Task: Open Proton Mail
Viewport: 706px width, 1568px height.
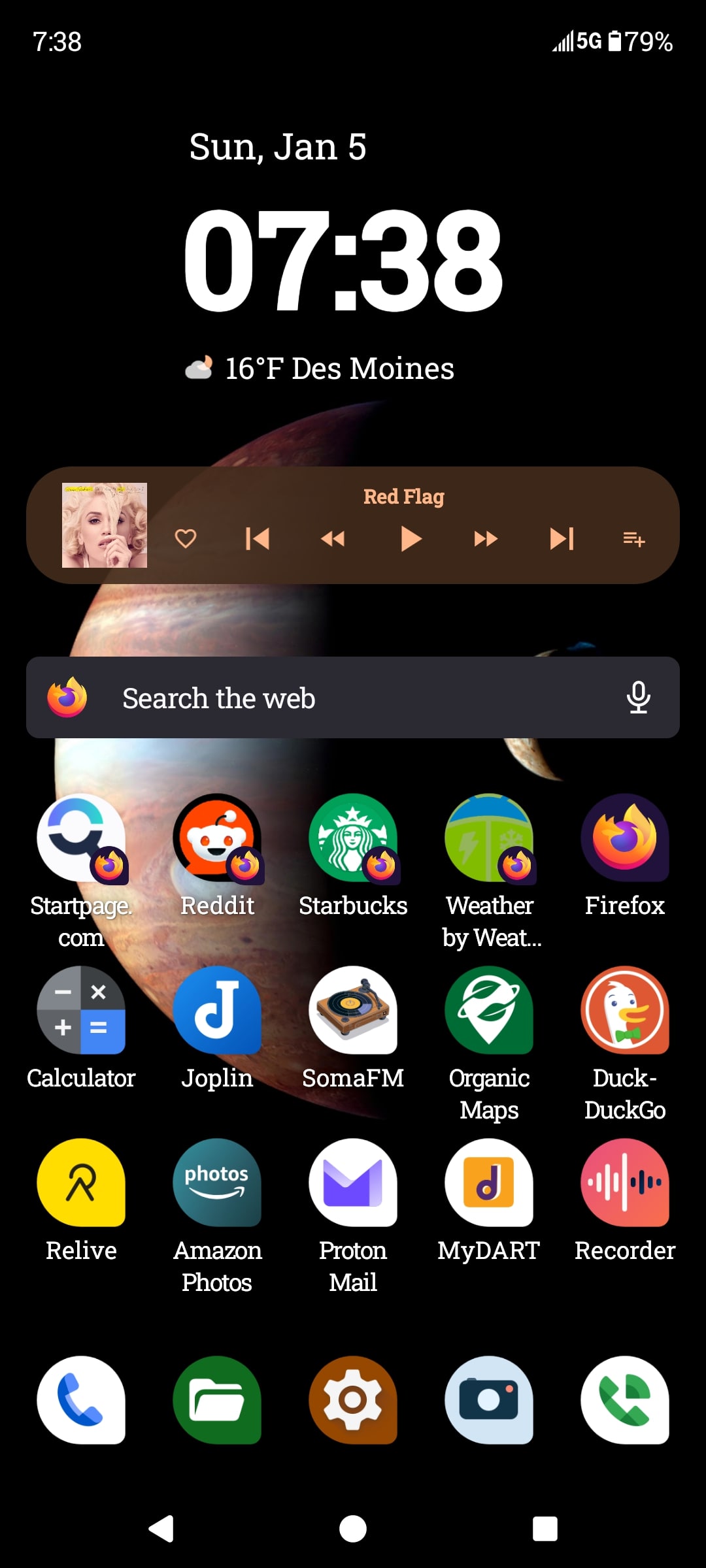Action: 353,1183
